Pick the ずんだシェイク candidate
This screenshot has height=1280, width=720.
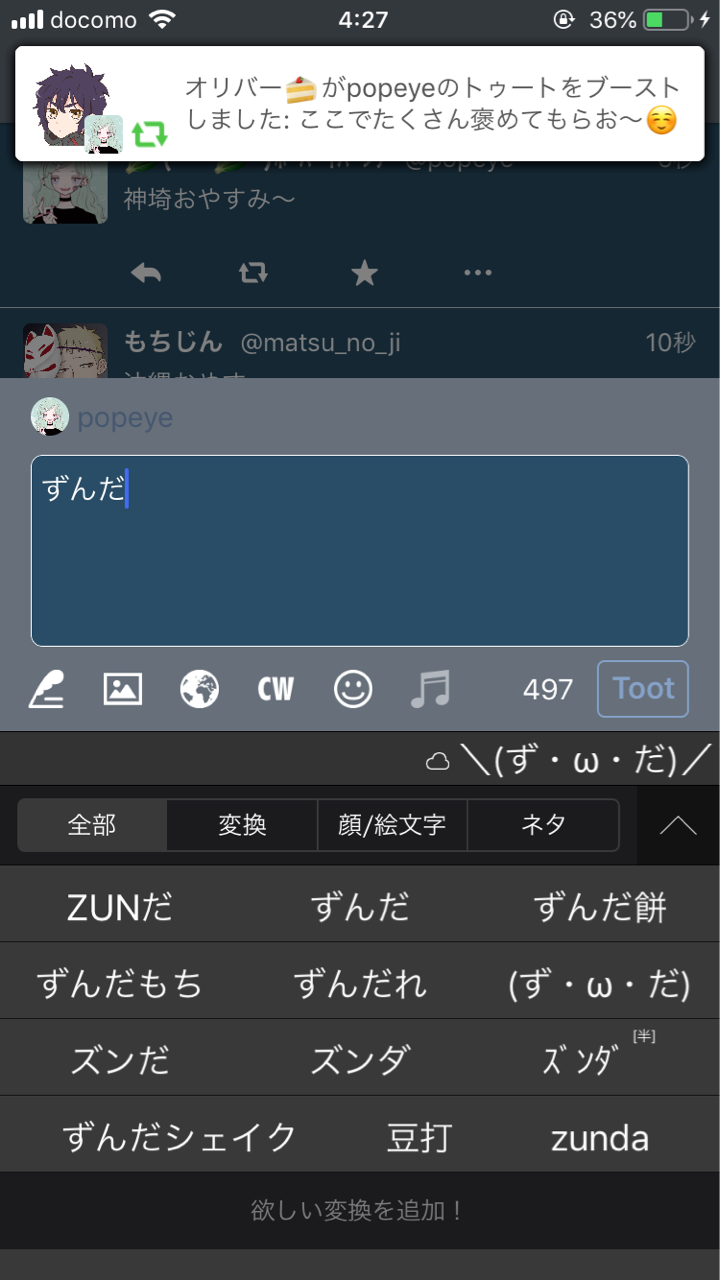180,1137
